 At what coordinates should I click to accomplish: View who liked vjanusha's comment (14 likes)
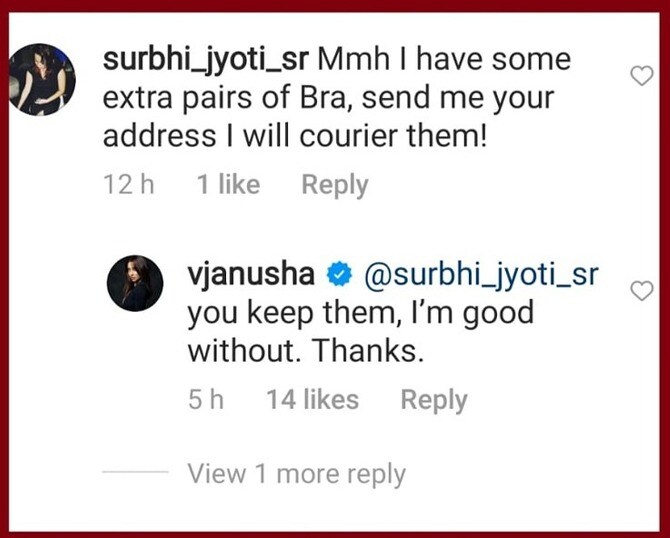(312, 400)
